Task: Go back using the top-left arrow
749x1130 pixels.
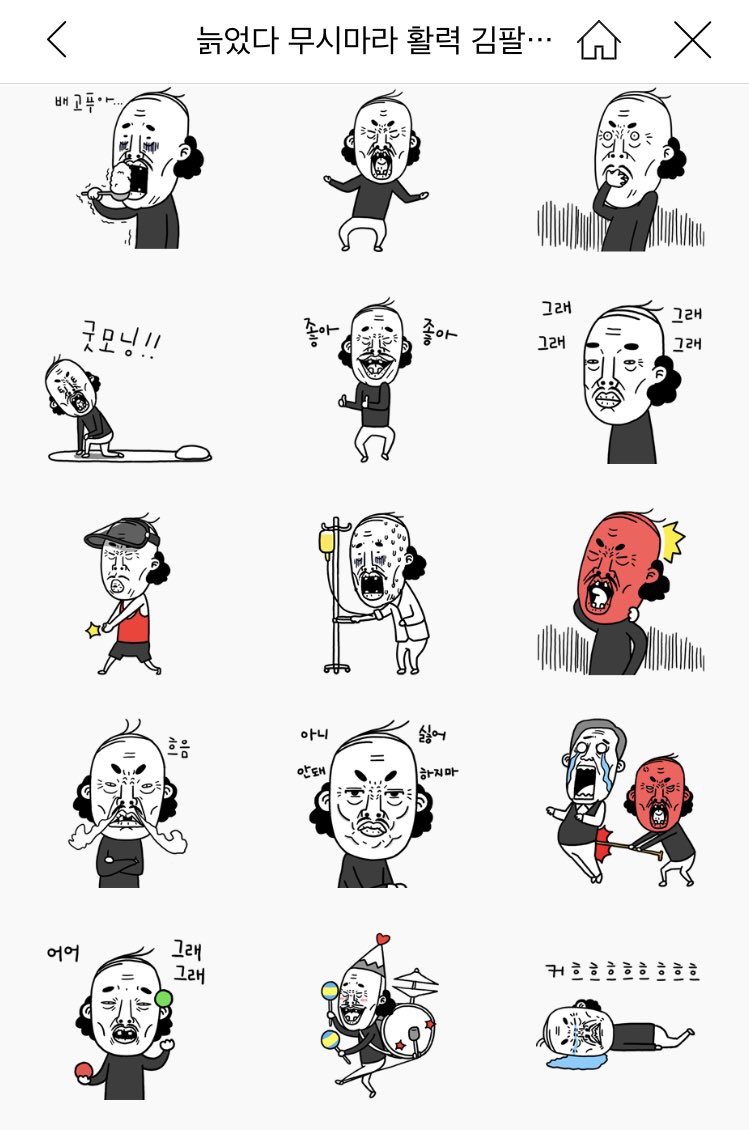Action: 57,40
